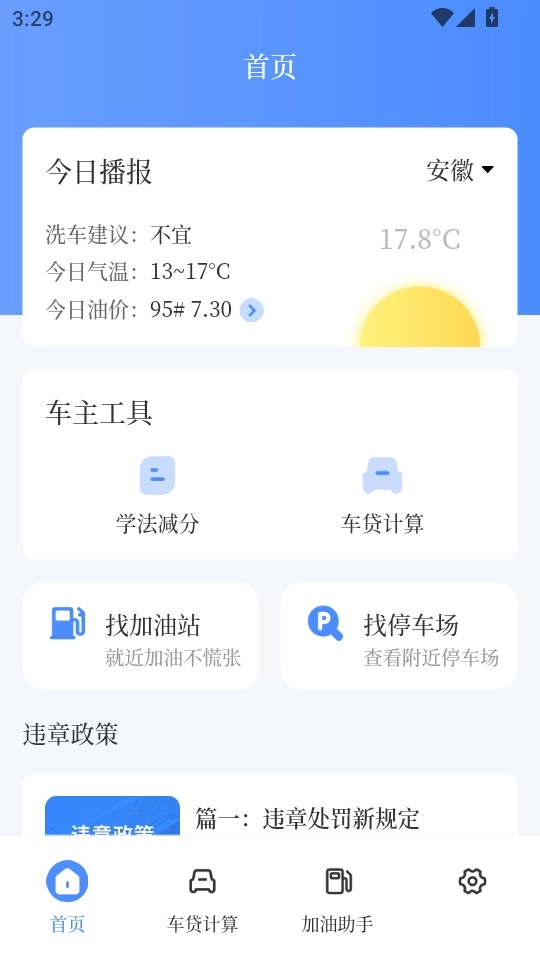Image resolution: width=540 pixels, height=960 pixels.
Task: Switch to the 车贷计算 bottom tab
Action: coord(203,897)
